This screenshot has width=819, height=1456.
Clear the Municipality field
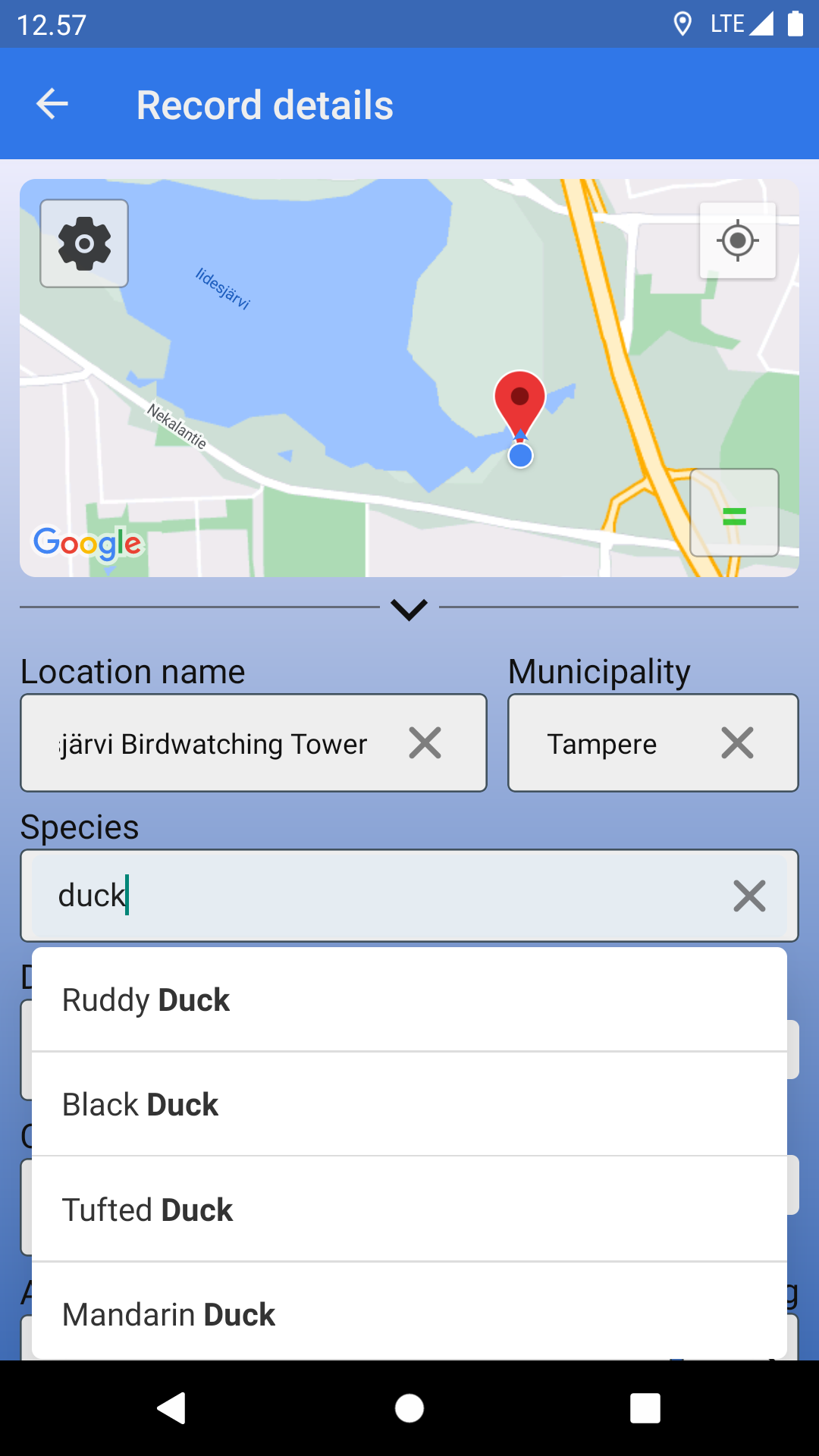click(737, 743)
